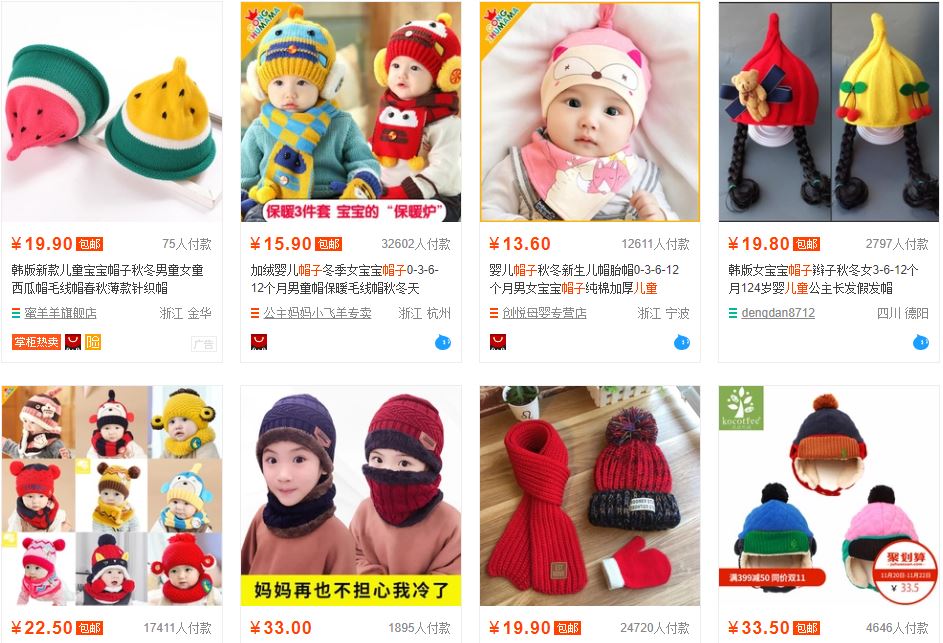Open title link 韩版女宝宝帽子辫子秋冬
Viewport: 943px width, 643px height.
point(823,279)
